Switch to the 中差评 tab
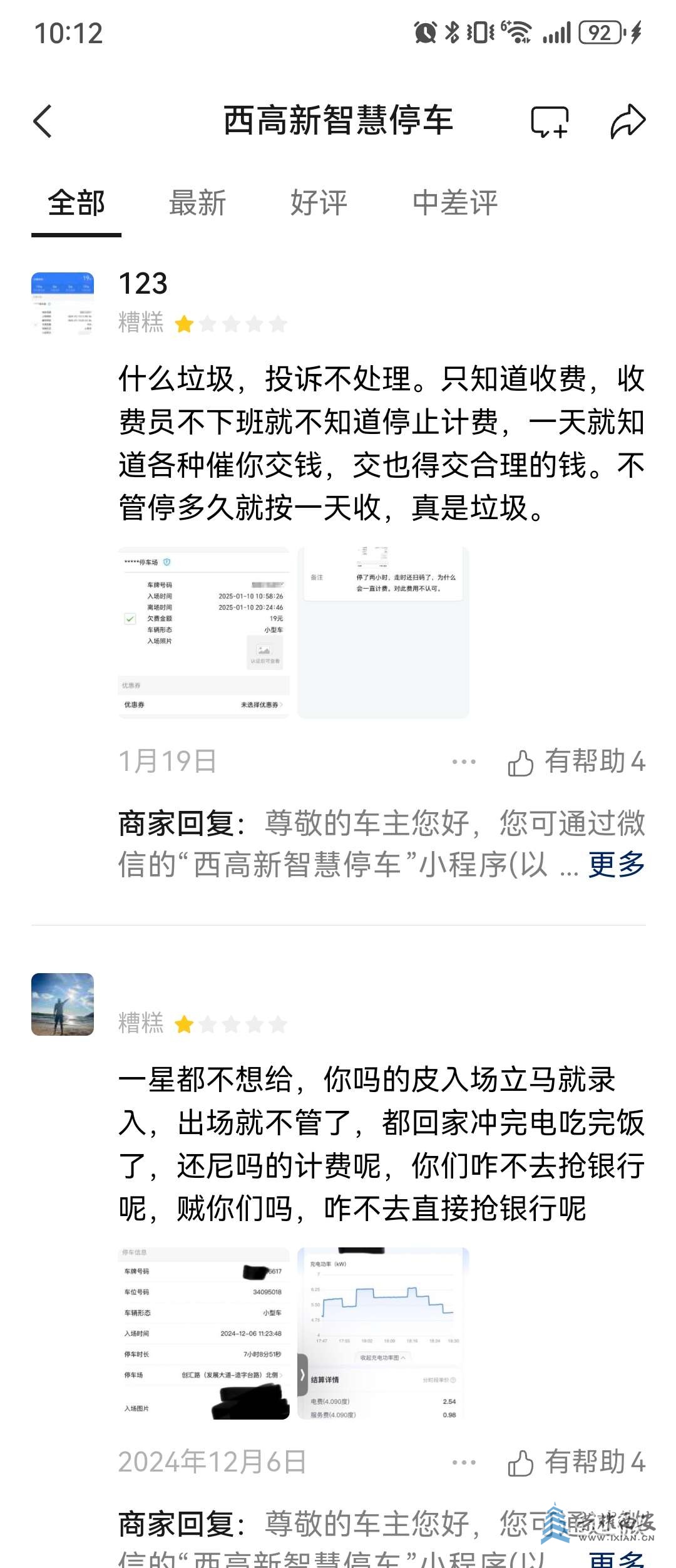The height and width of the screenshot is (1568, 676). coord(455,204)
